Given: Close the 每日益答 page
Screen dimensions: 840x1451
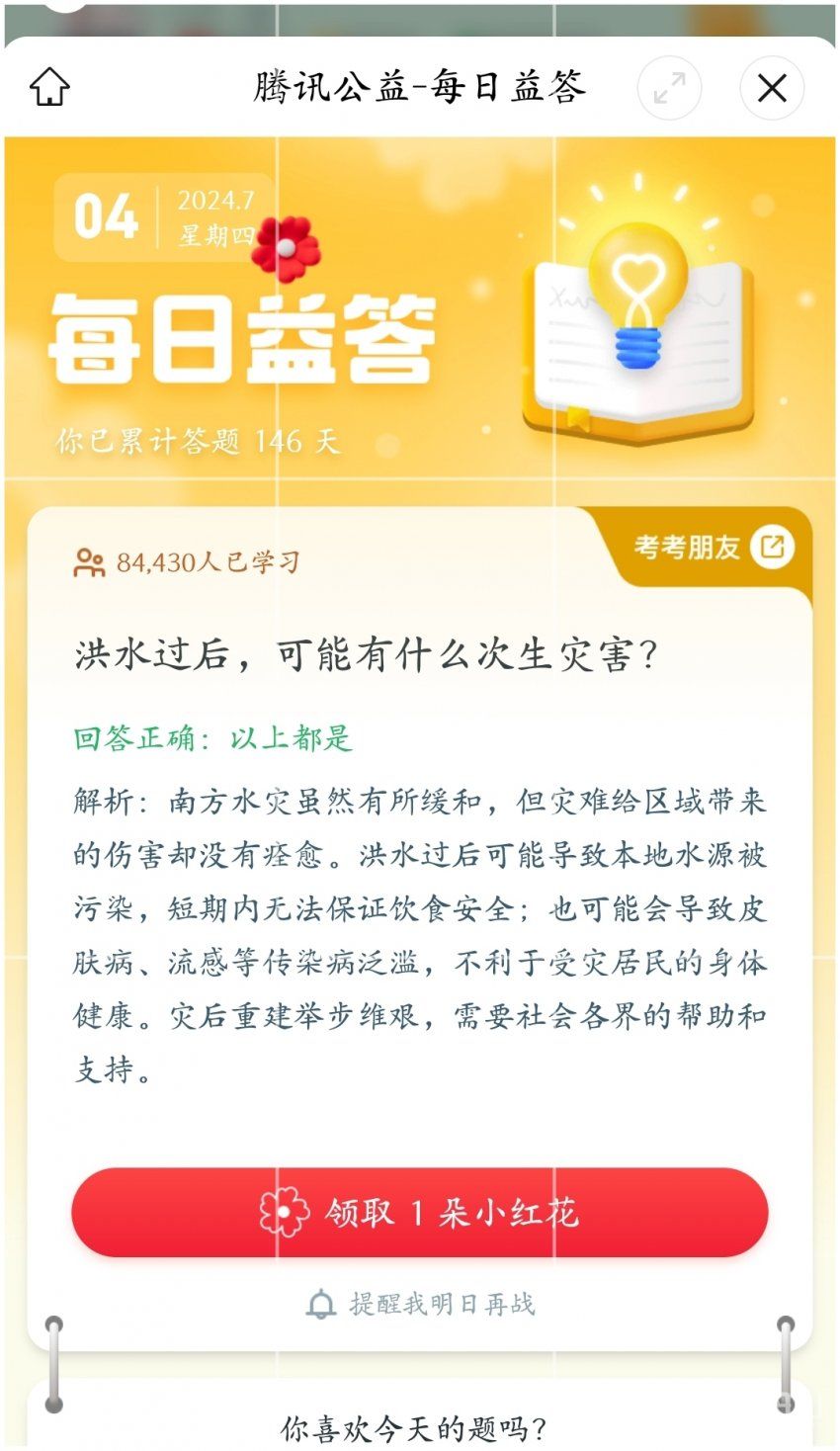Looking at the screenshot, I should coord(772,88).
